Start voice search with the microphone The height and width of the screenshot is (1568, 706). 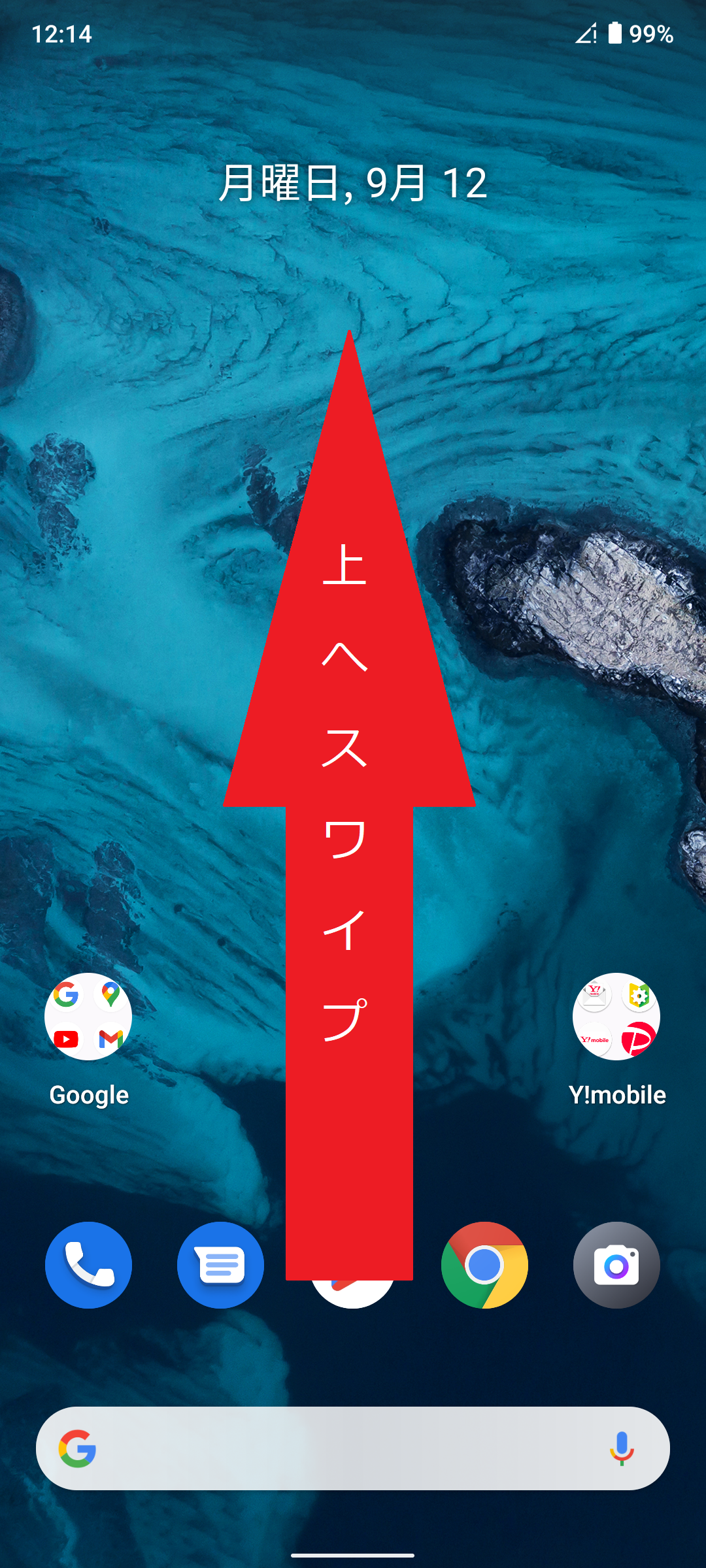[x=622, y=1448]
